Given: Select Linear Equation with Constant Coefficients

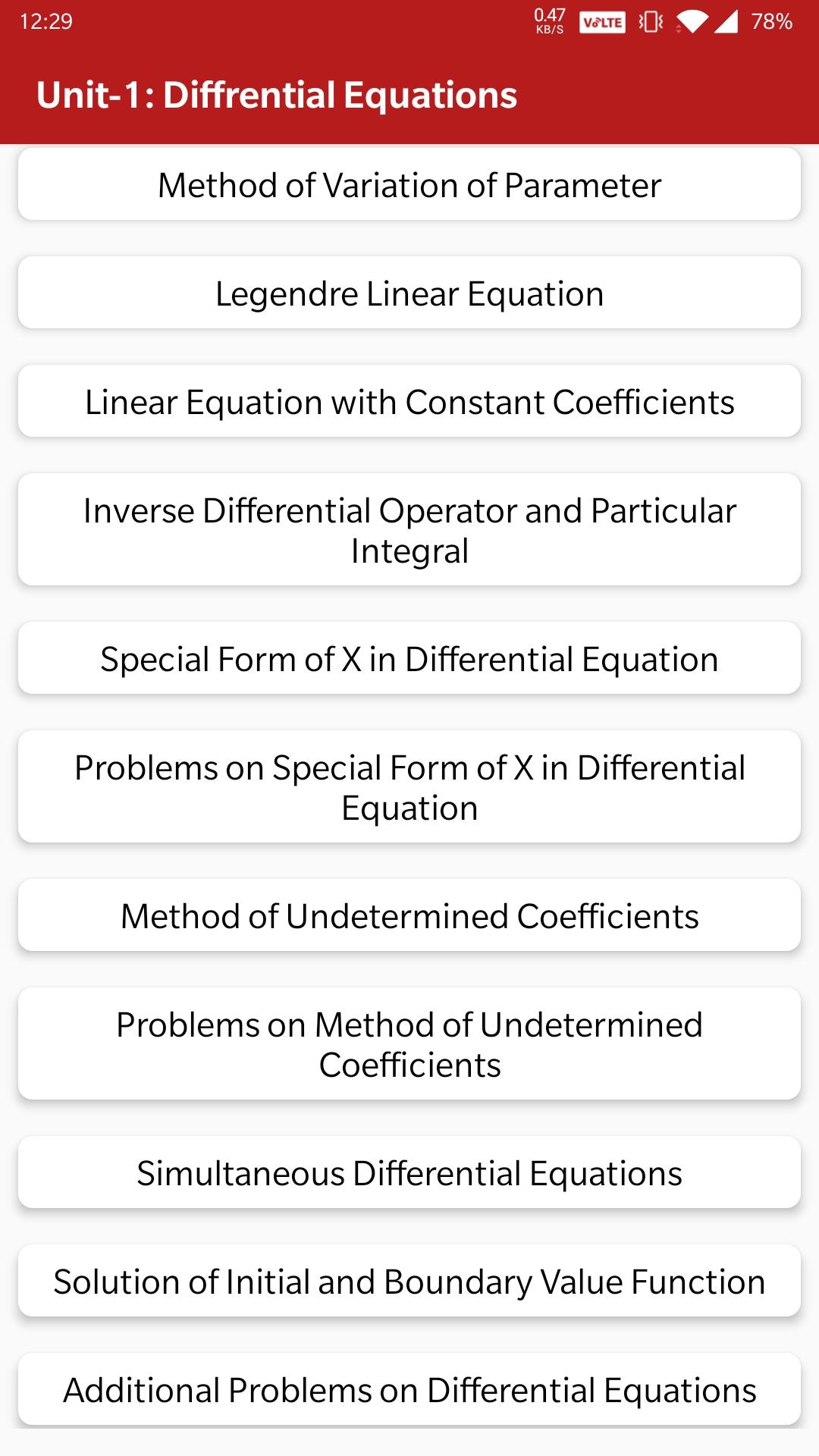Looking at the screenshot, I should click(x=409, y=402).
